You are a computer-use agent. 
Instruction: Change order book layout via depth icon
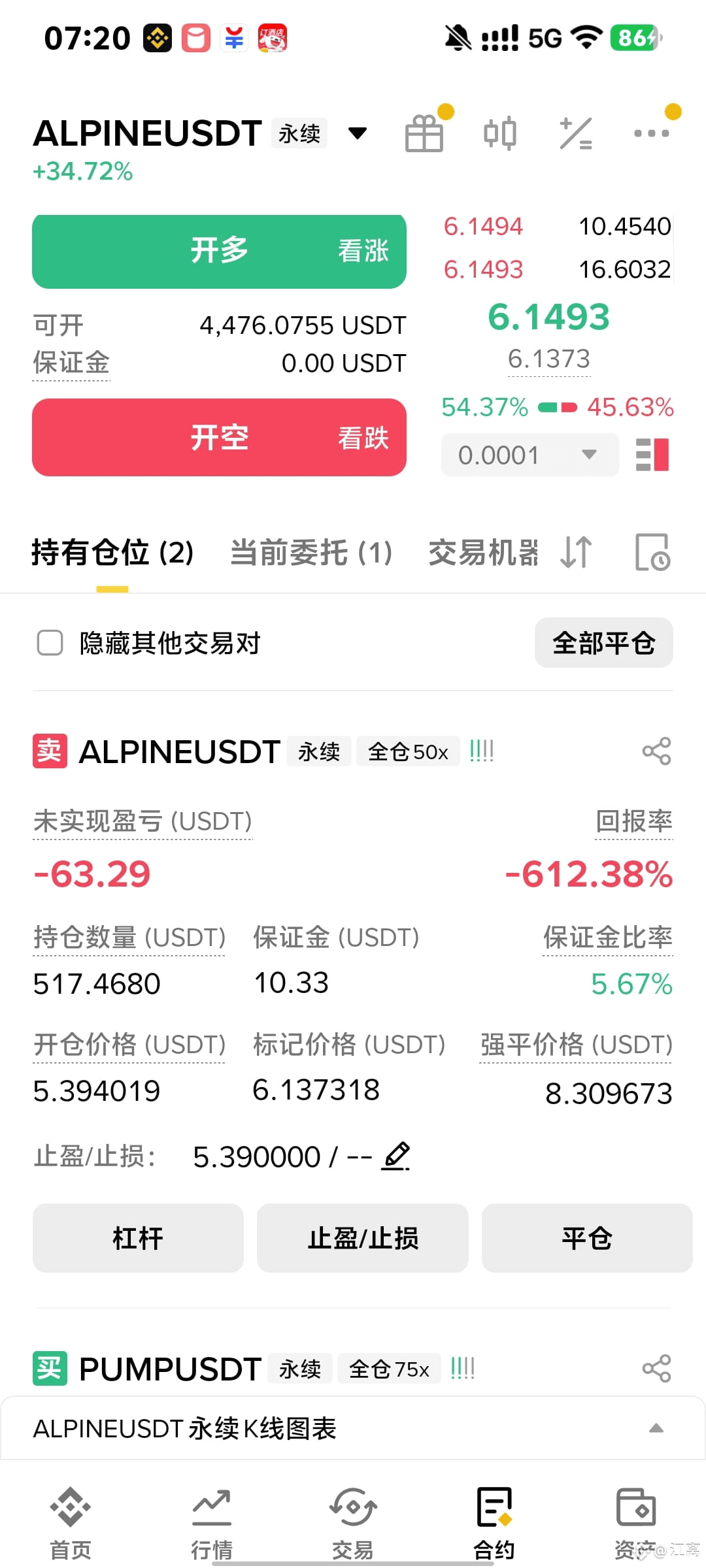pos(650,455)
